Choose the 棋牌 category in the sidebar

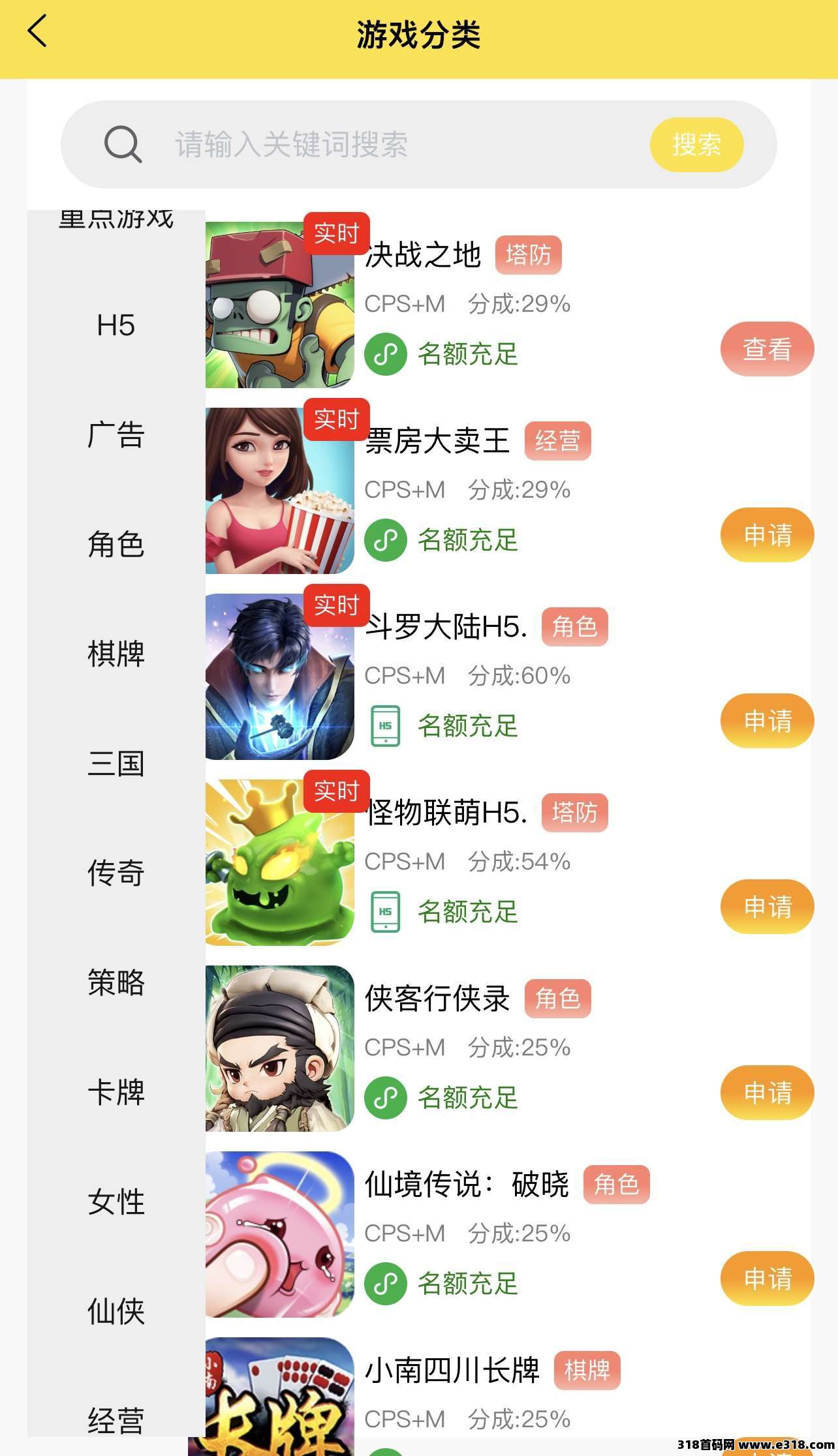116,654
